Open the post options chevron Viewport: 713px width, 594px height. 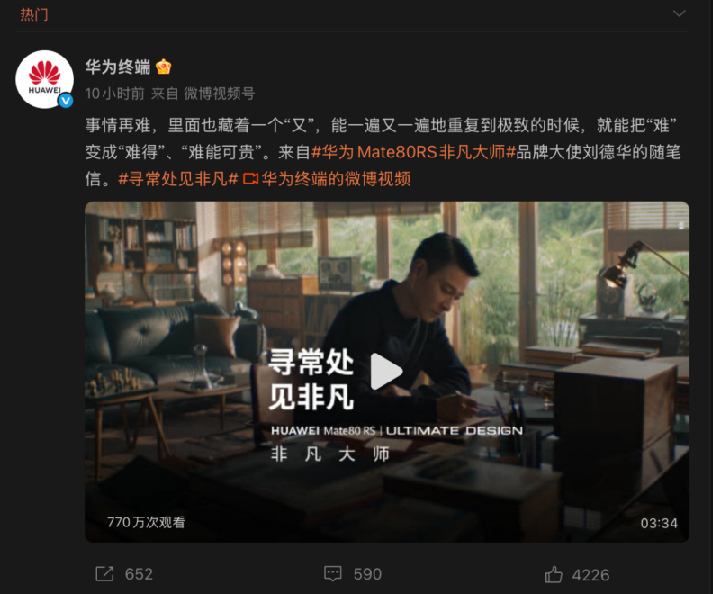click(678, 16)
